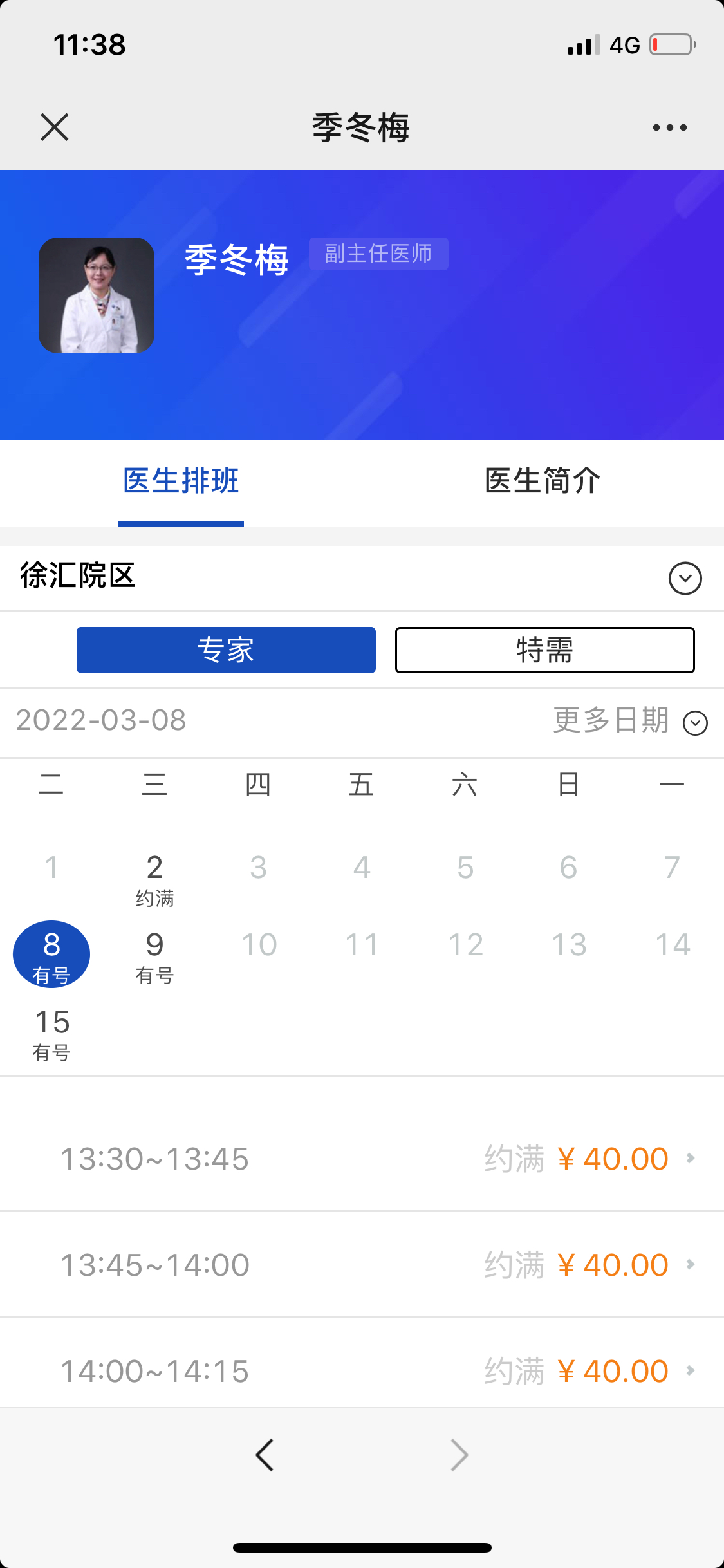Select the 医生排班 tab
This screenshot has height=1568, width=724.
pyautogui.click(x=181, y=481)
